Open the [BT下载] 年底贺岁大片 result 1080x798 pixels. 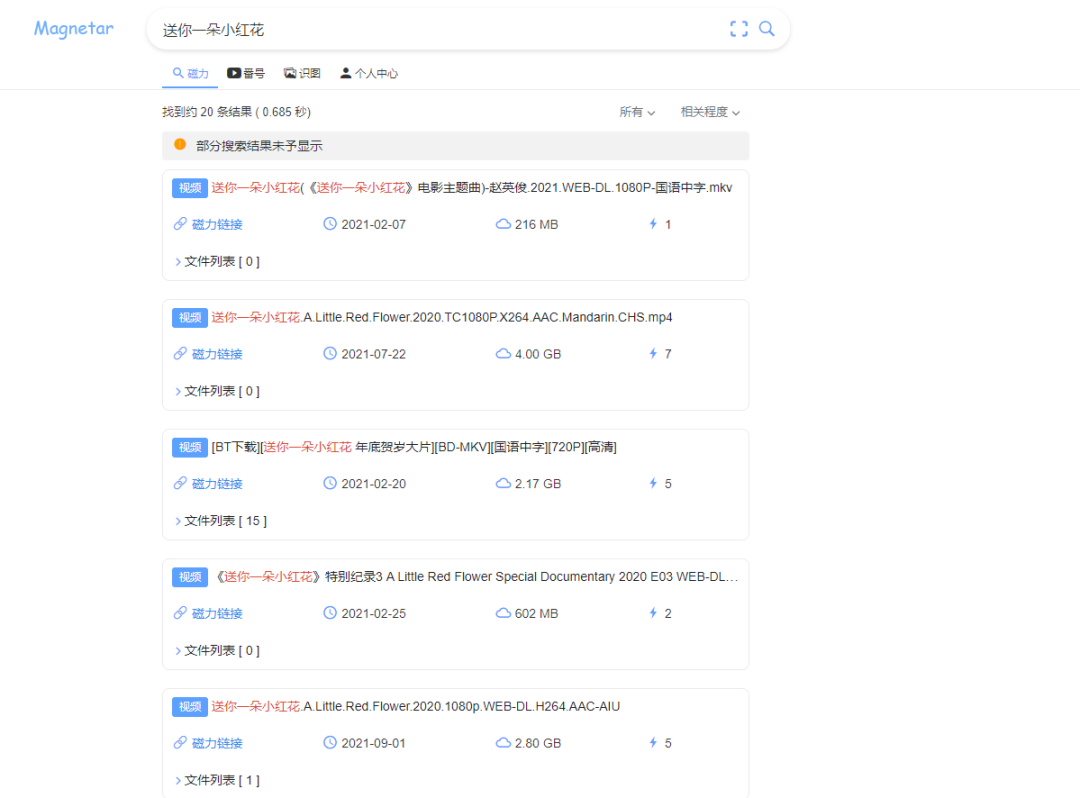(414, 447)
